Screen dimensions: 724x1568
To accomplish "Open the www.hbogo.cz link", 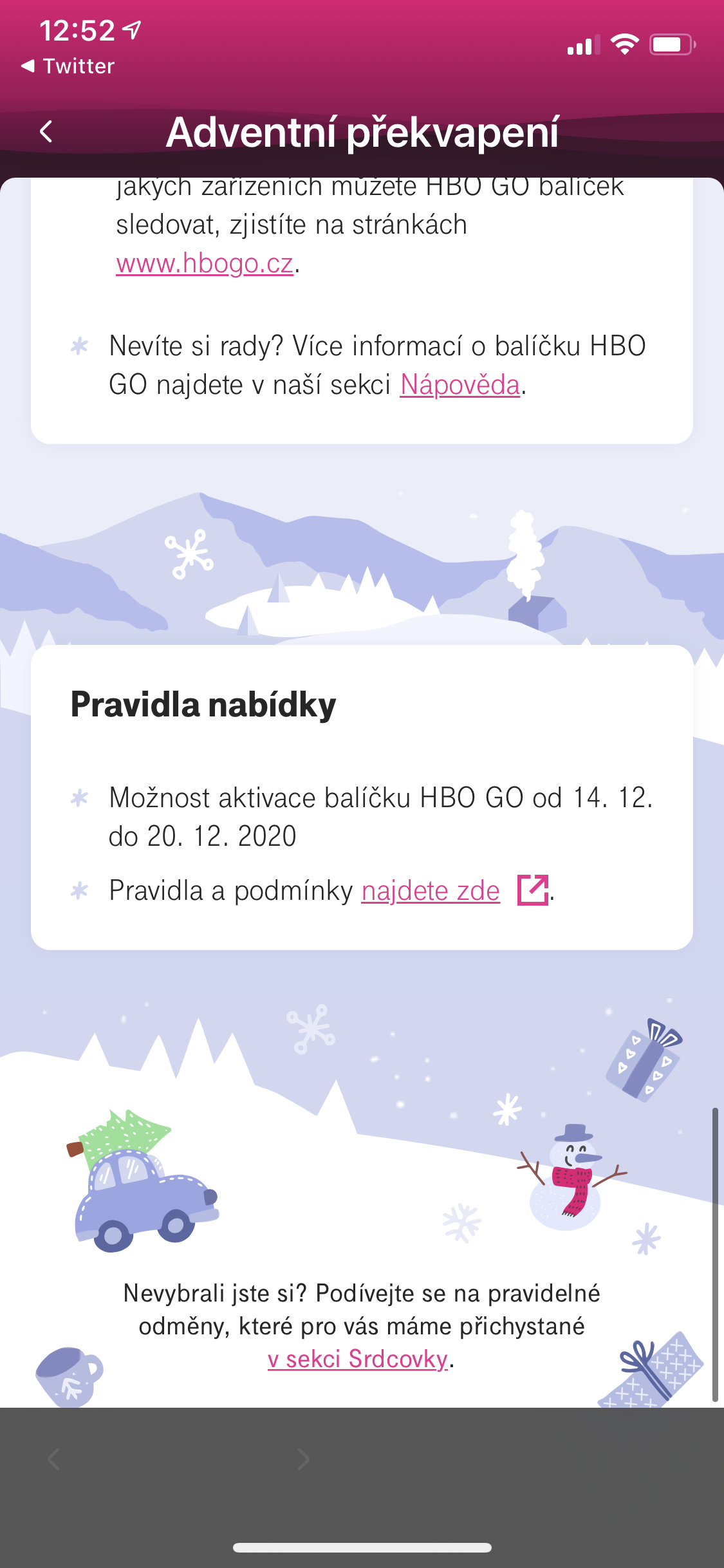I will click(x=205, y=263).
